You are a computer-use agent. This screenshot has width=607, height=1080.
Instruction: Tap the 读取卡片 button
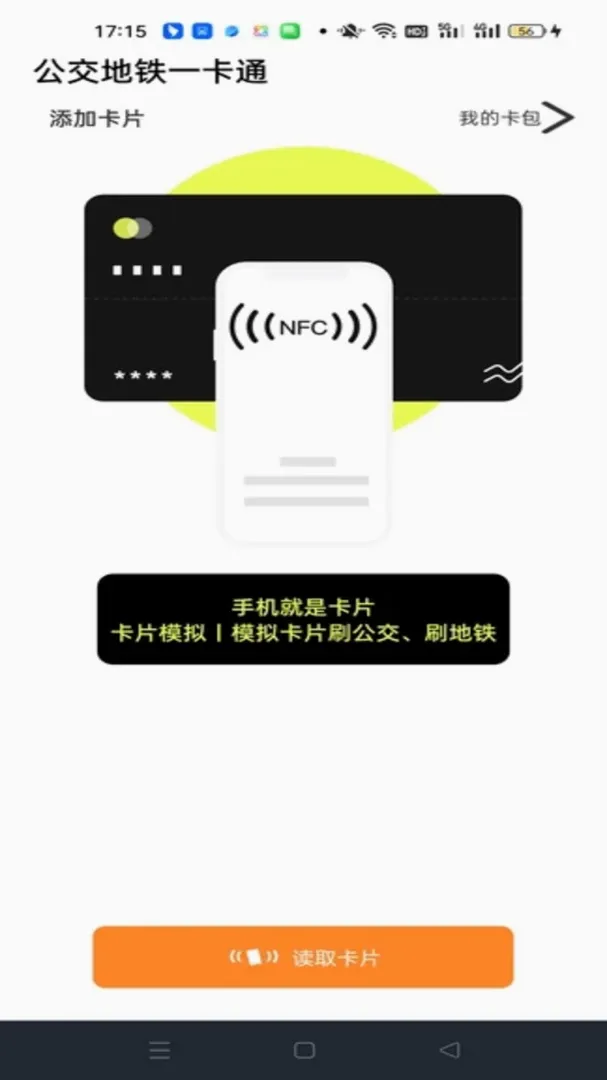pyautogui.click(x=303, y=957)
